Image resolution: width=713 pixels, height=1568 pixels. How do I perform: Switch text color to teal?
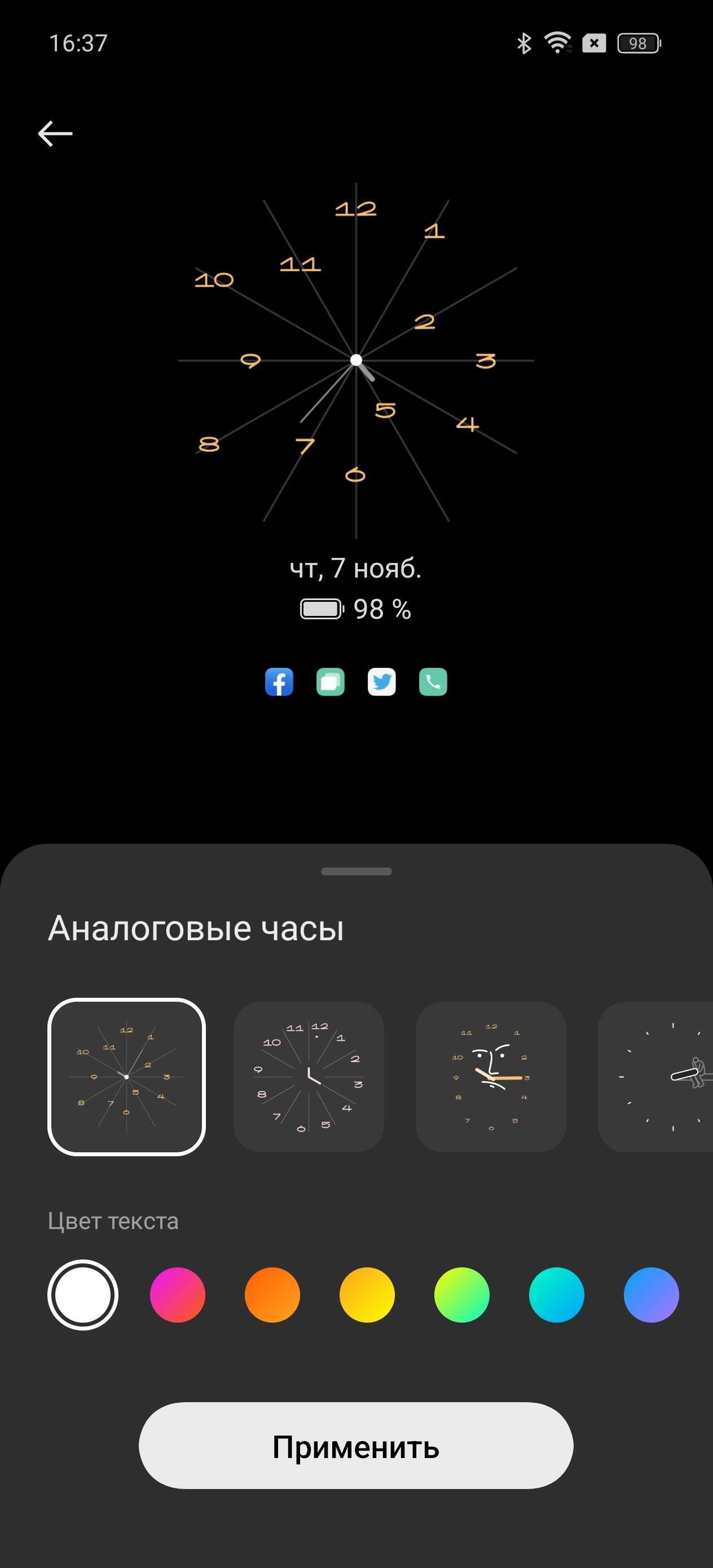[x=557, y=1294]
